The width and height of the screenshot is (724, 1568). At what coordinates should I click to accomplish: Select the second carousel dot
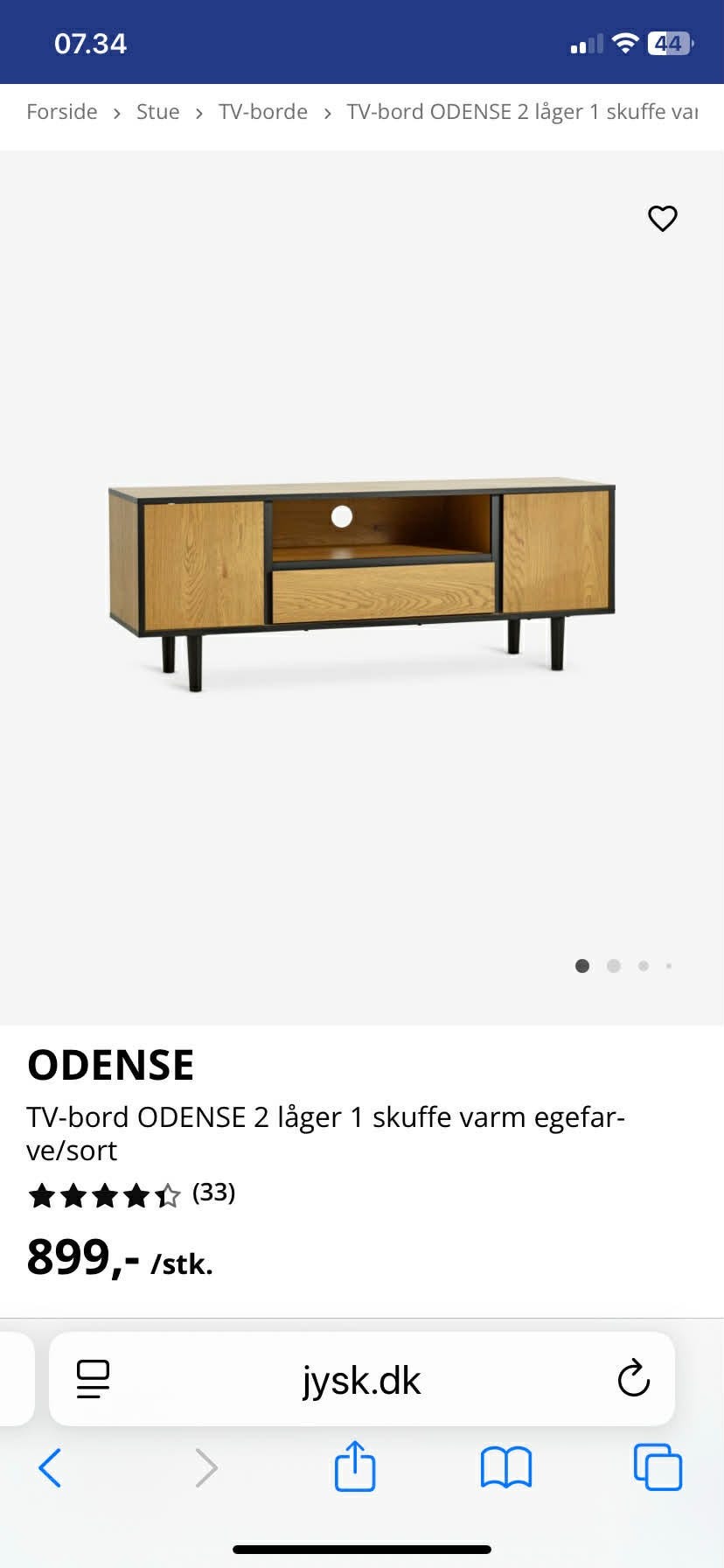613,965
